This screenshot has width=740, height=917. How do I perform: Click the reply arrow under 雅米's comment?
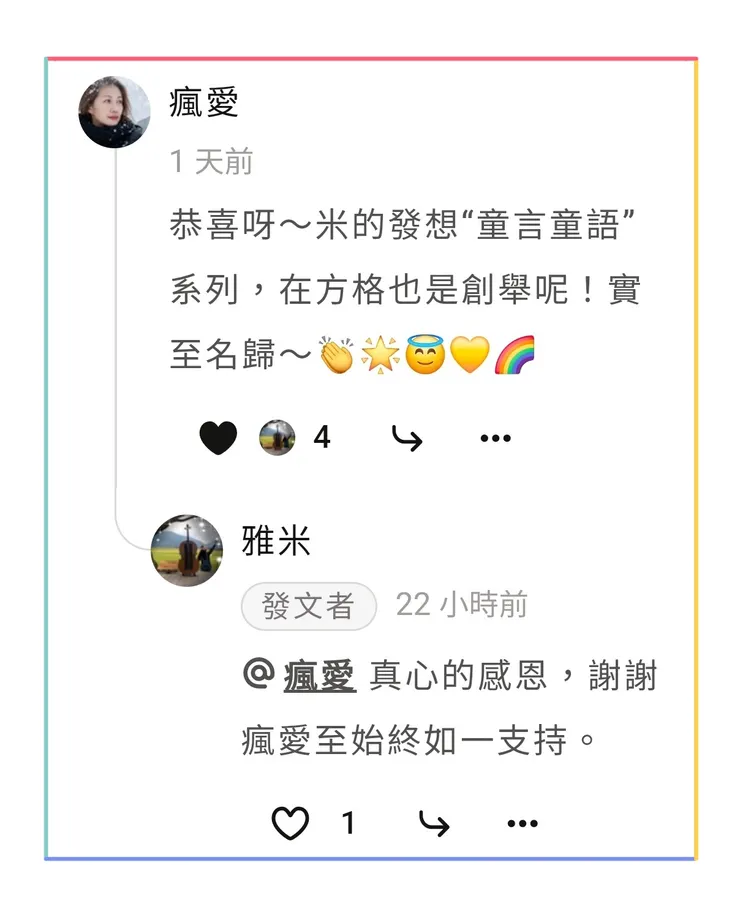pyautogui.click(x=435, y=824)
